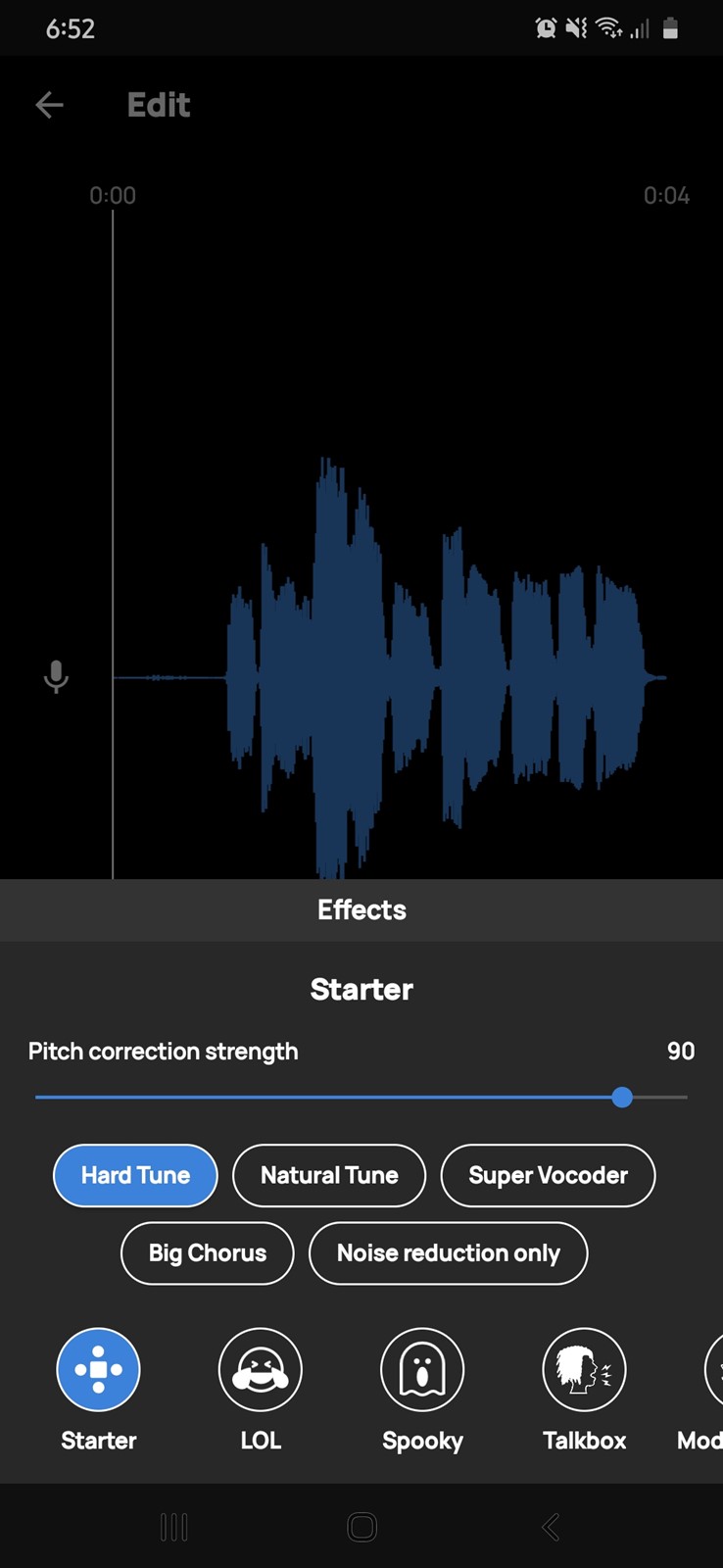
Task: Select the Hard Tune effect
Action: (x=135, y=1175)
